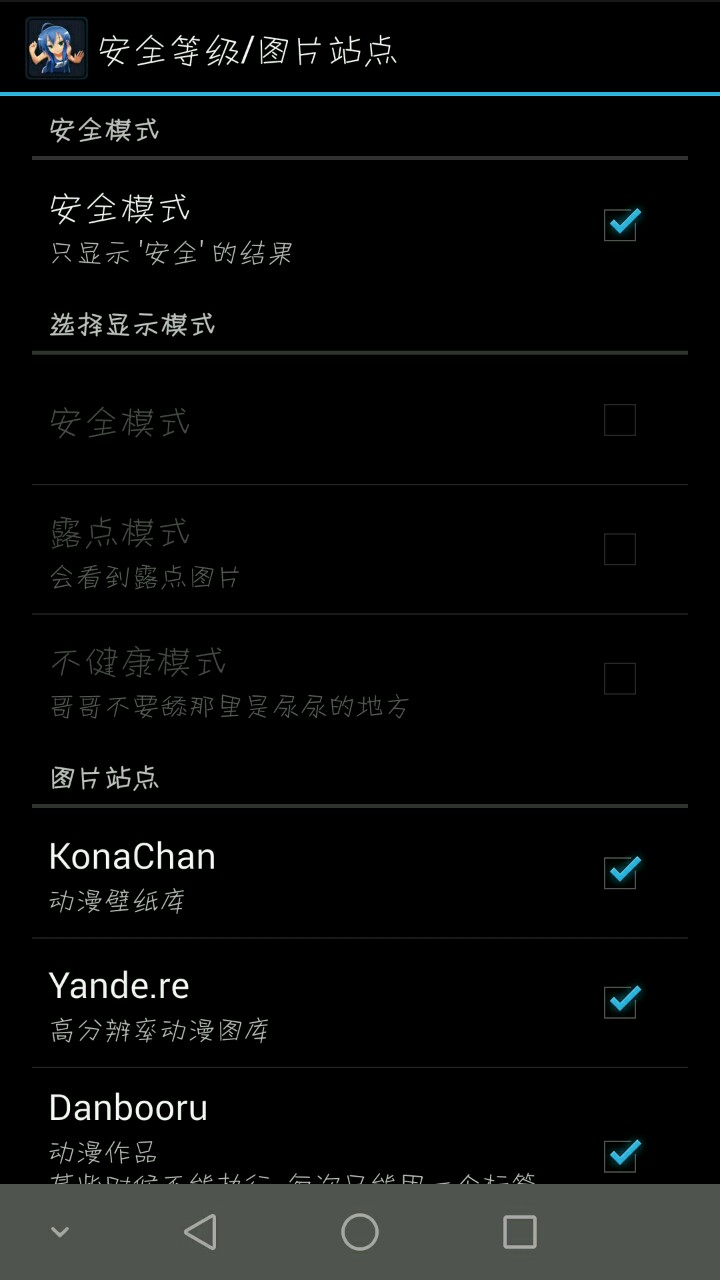The image size is (720, 1280).
Task: Uncheck the enabled 安全模式 checkbox
Action: point(620,224)
